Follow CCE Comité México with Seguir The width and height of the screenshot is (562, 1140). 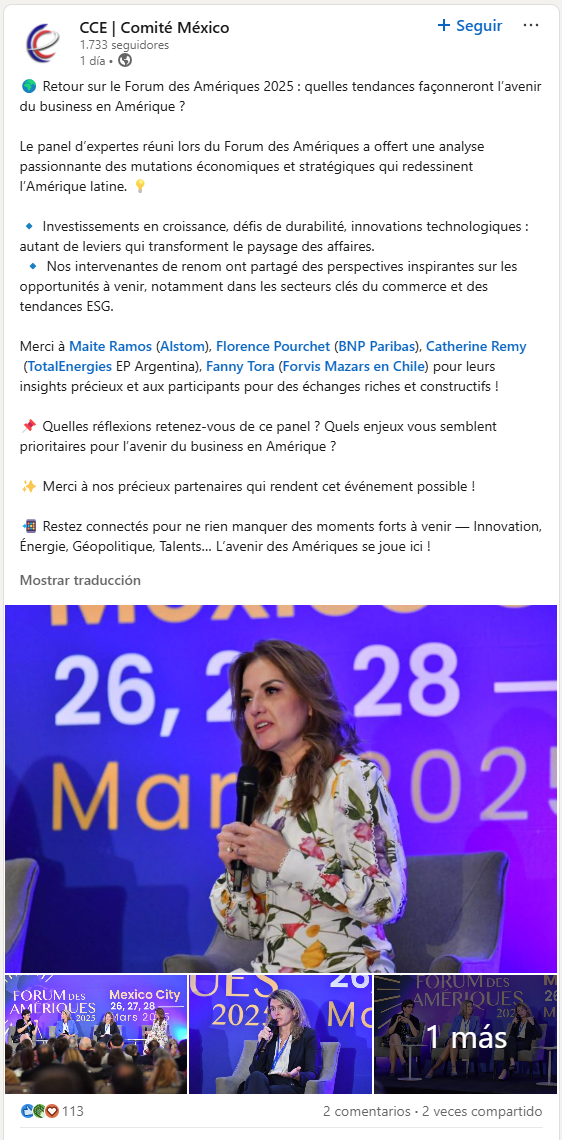coord(470,25)
